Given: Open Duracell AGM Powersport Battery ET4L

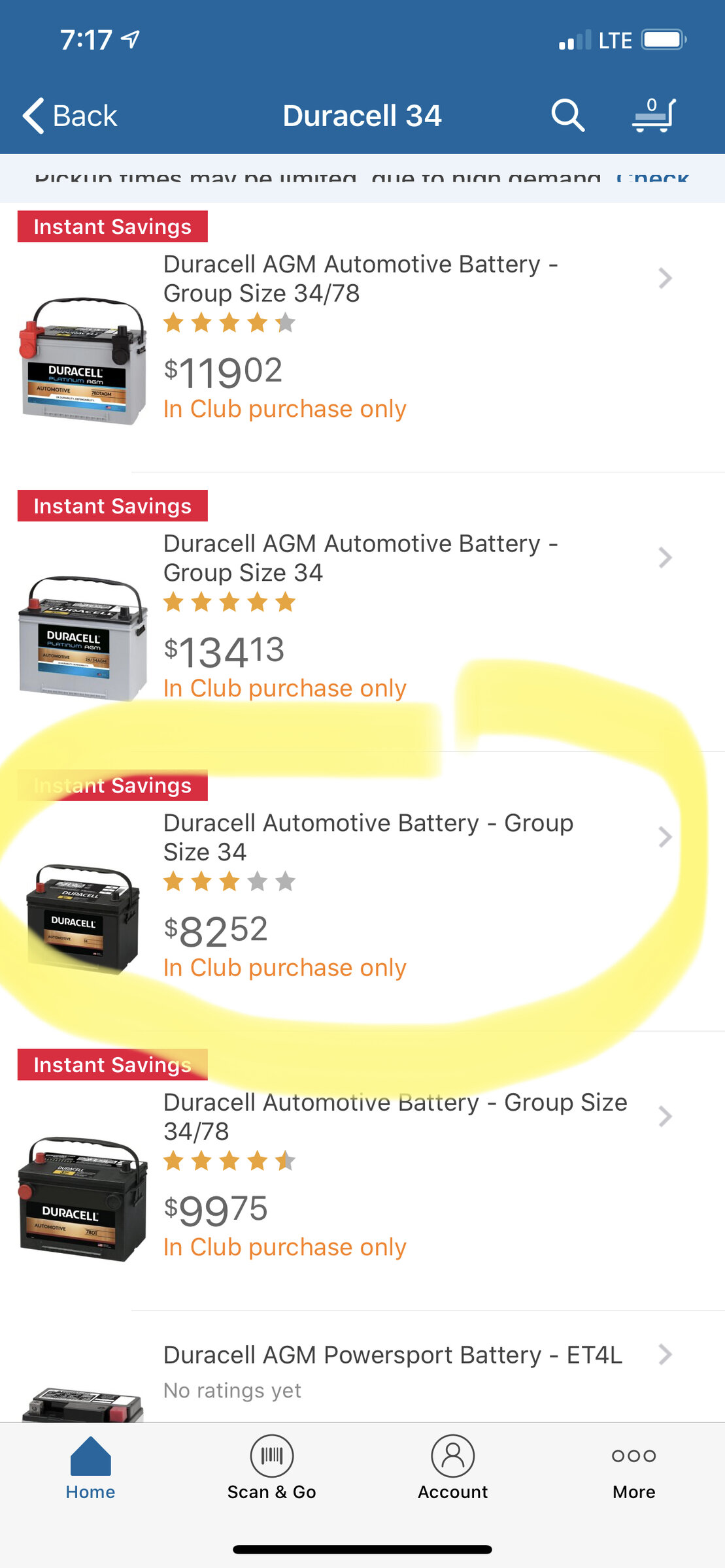Looking at the screenshot, I should 392,1355.
